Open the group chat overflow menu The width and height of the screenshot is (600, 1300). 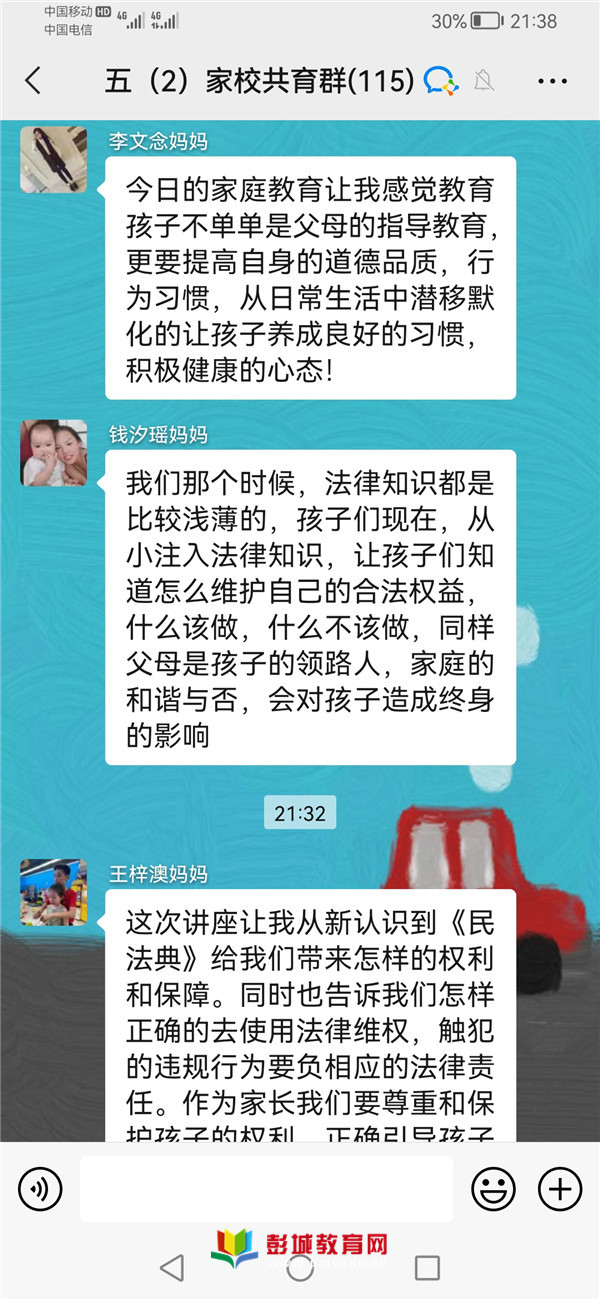coord(552,81)
